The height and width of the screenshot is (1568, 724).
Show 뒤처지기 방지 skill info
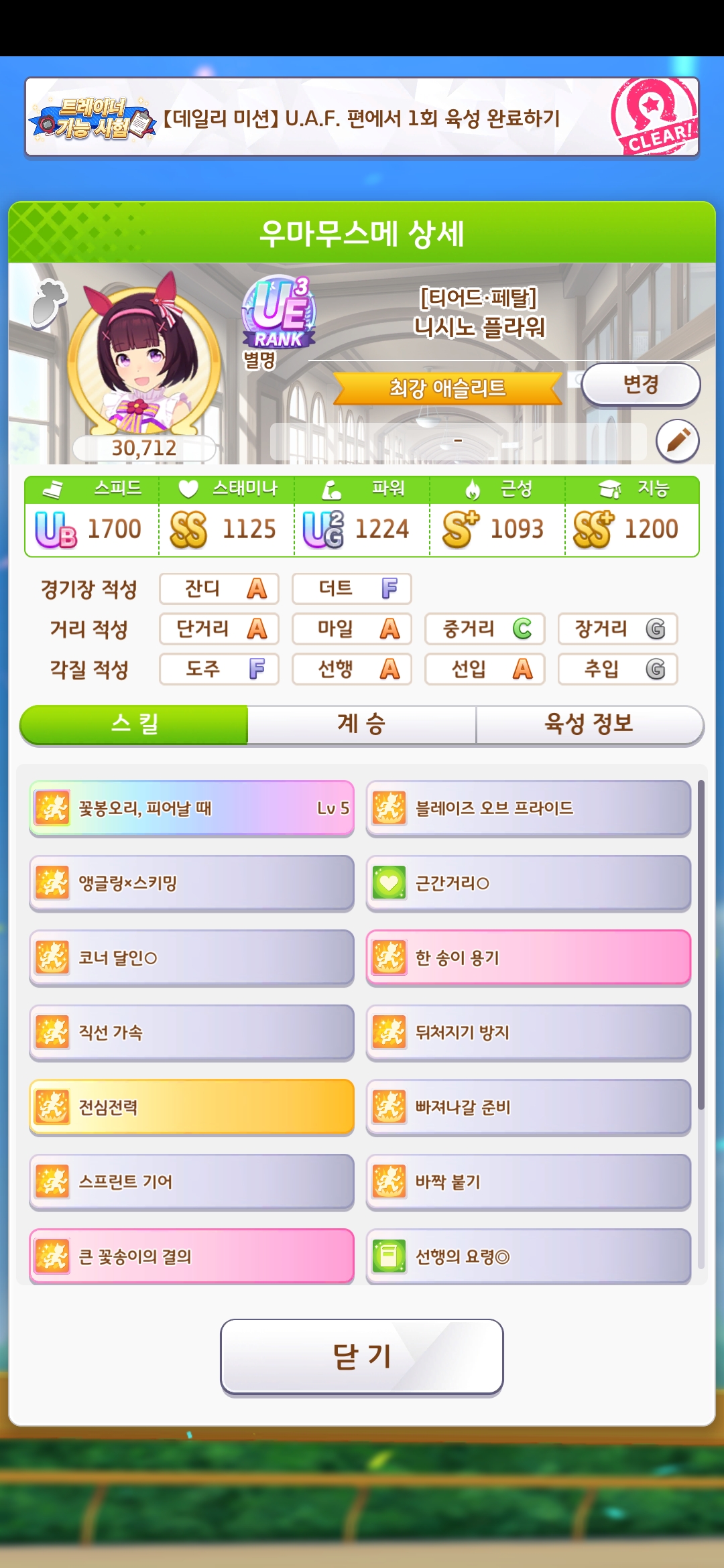pos(528,1033)
